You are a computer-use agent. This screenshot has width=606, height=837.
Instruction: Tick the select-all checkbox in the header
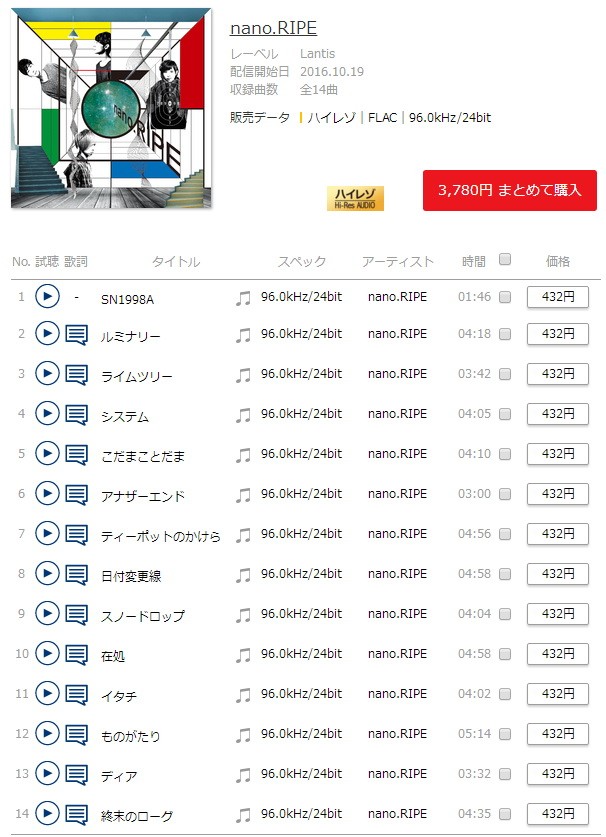click(x=505, y=259)
